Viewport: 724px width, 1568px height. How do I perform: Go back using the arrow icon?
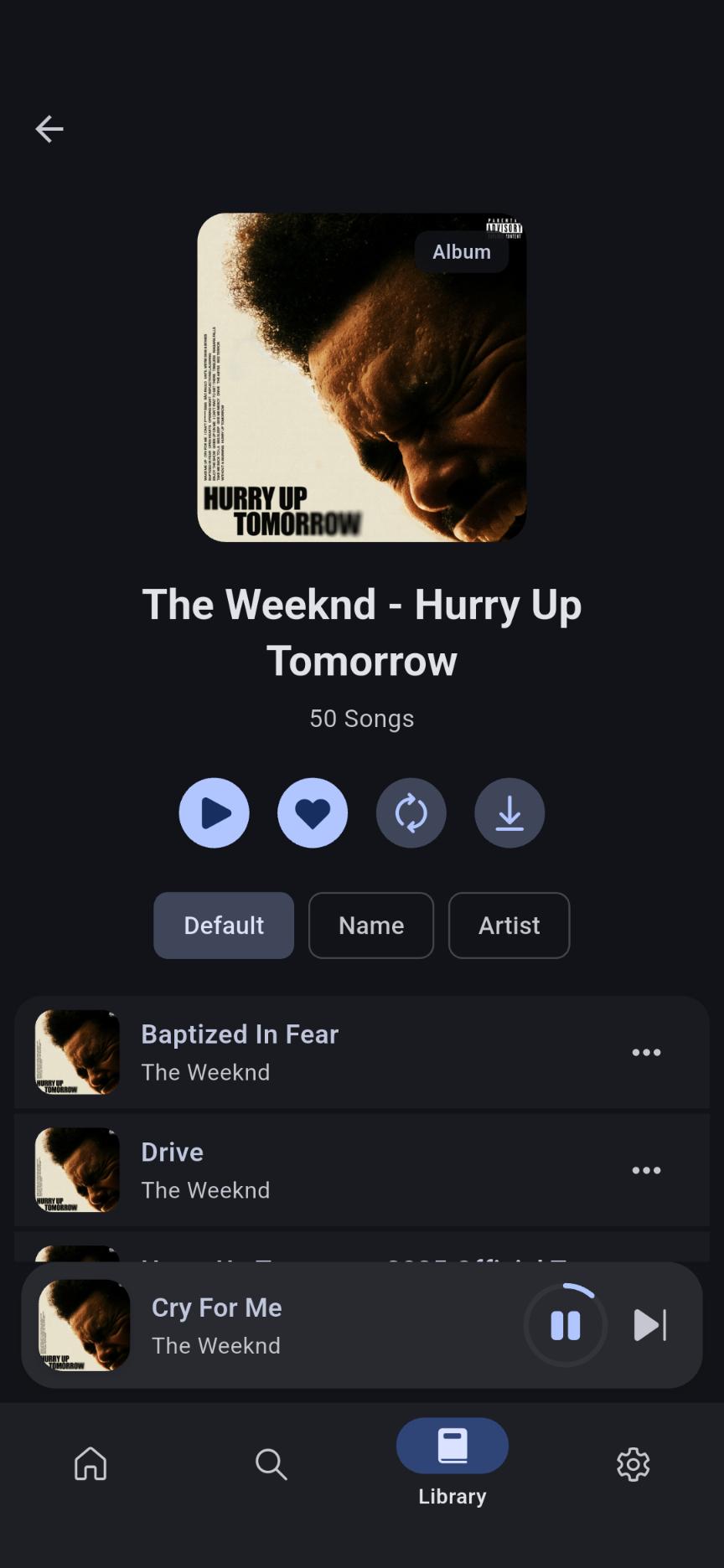(x=49, y=129)
